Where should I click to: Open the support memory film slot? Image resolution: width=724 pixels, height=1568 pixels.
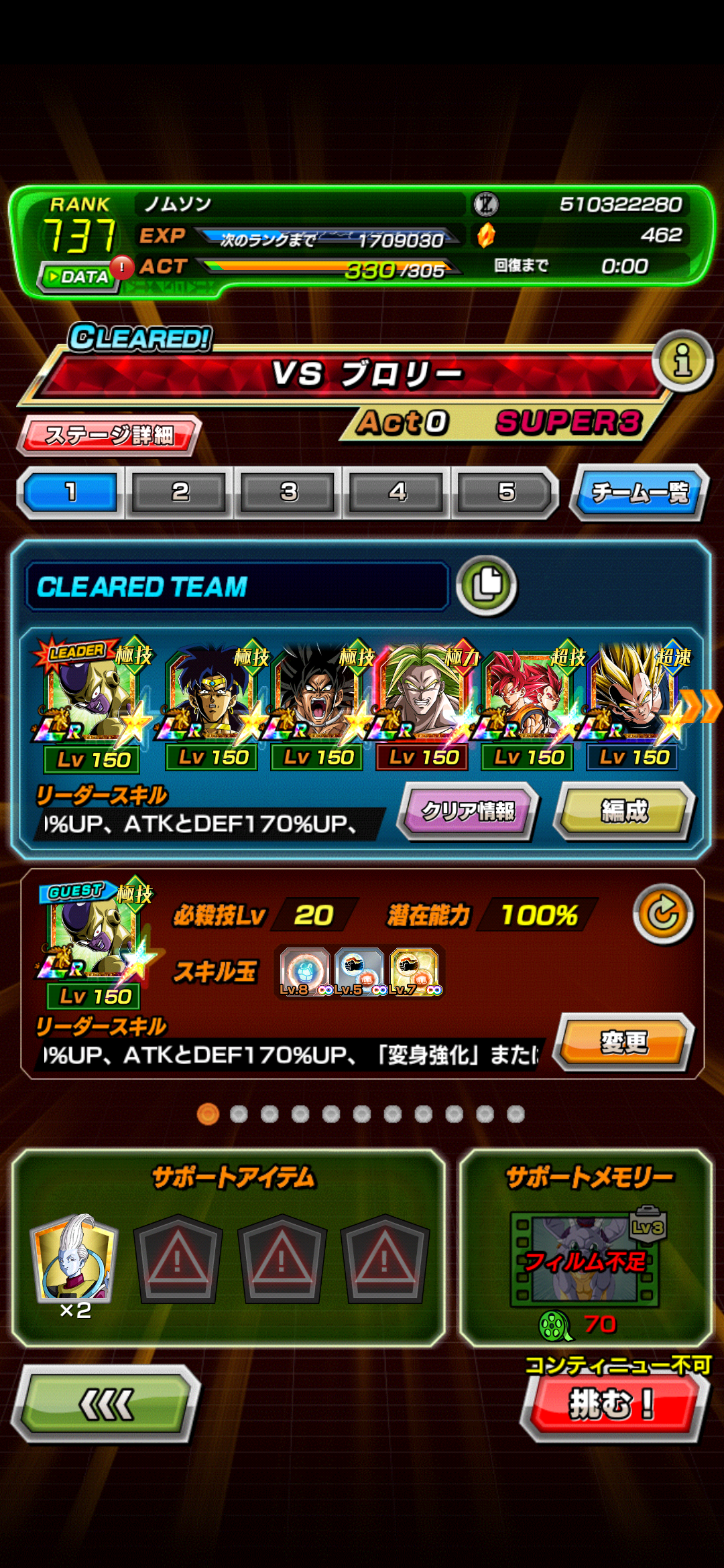pyautogui.click(x=585, y=1260)
